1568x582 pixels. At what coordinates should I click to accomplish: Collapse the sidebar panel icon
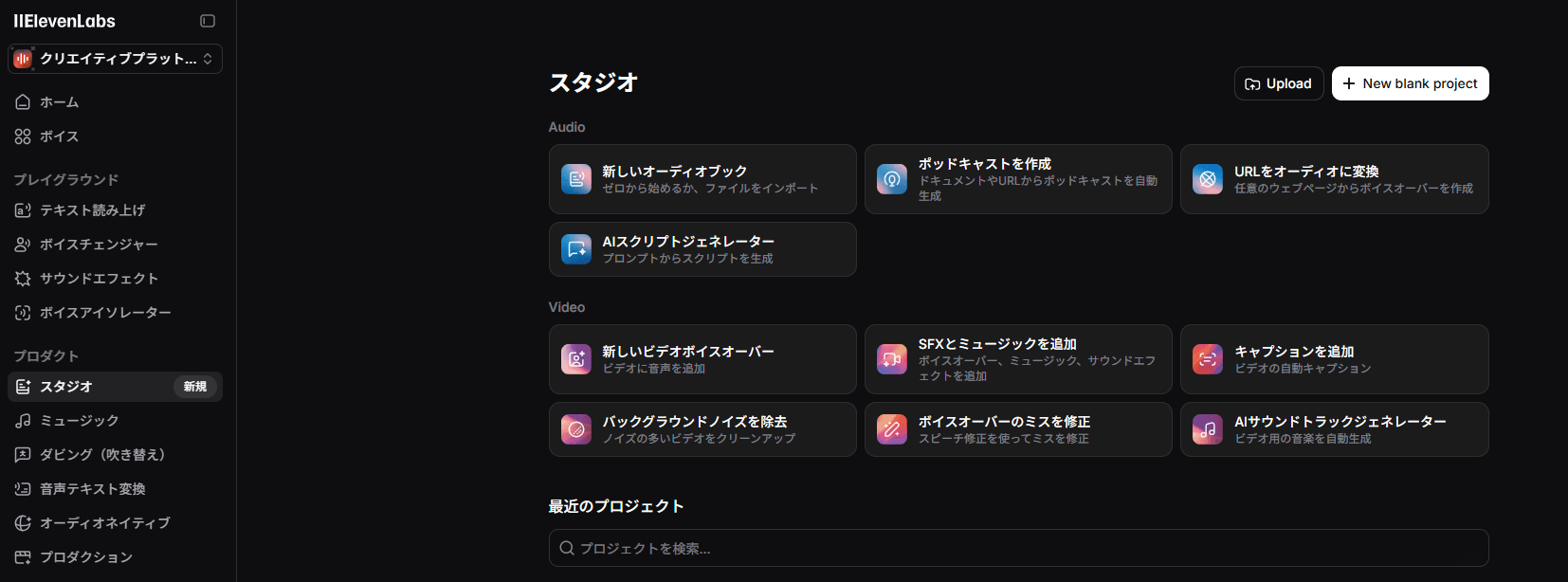point(208,21)
